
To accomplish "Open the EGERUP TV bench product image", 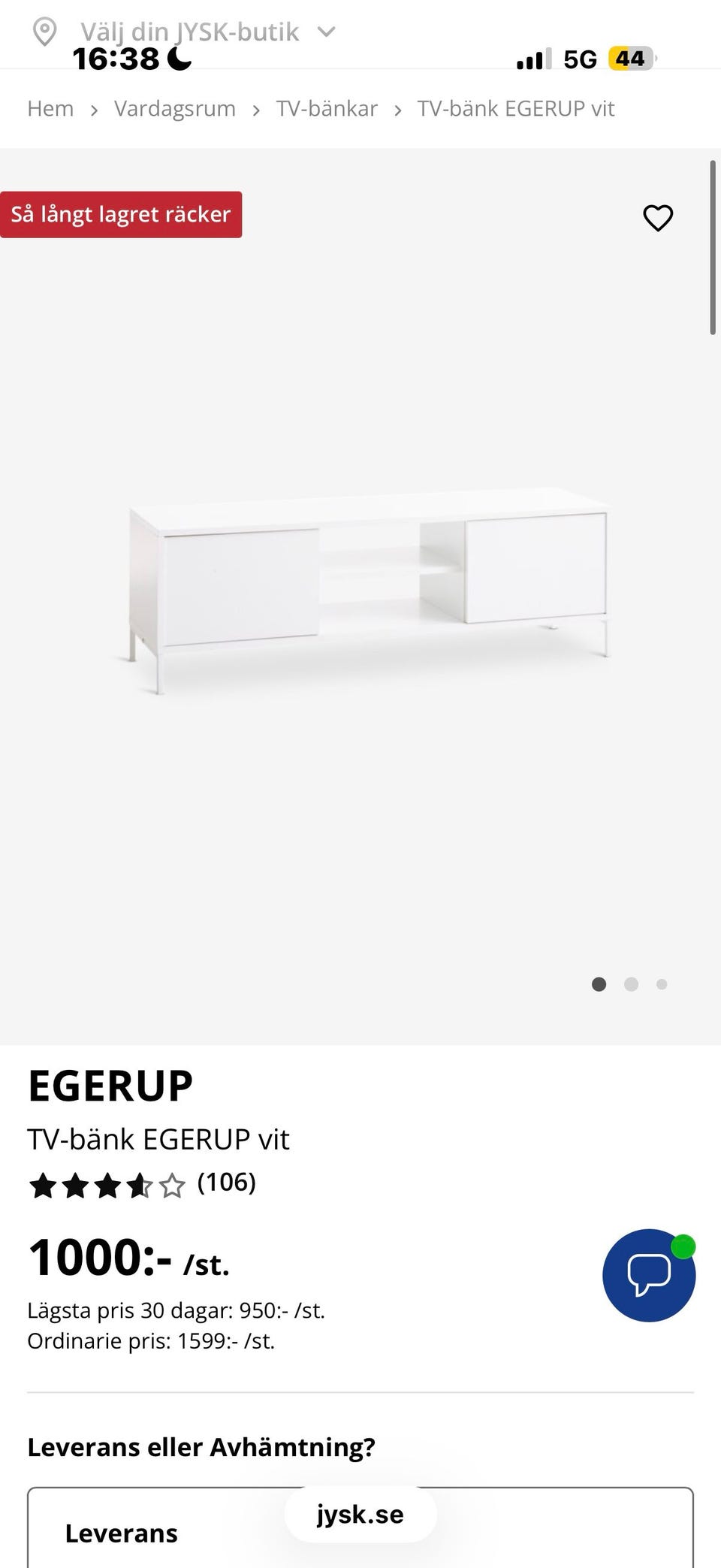I will 368,586.
